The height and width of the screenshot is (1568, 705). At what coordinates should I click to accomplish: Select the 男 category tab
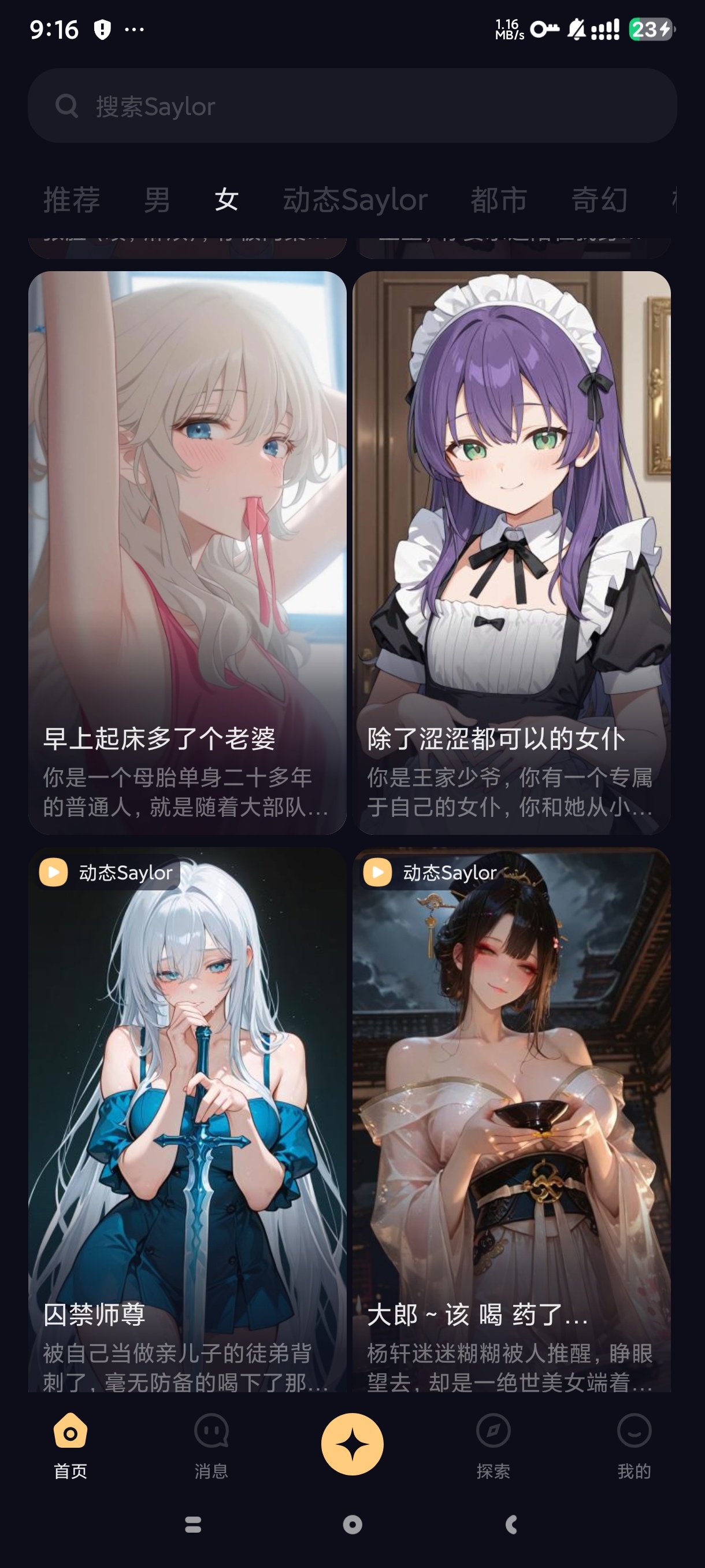(157, 199)
